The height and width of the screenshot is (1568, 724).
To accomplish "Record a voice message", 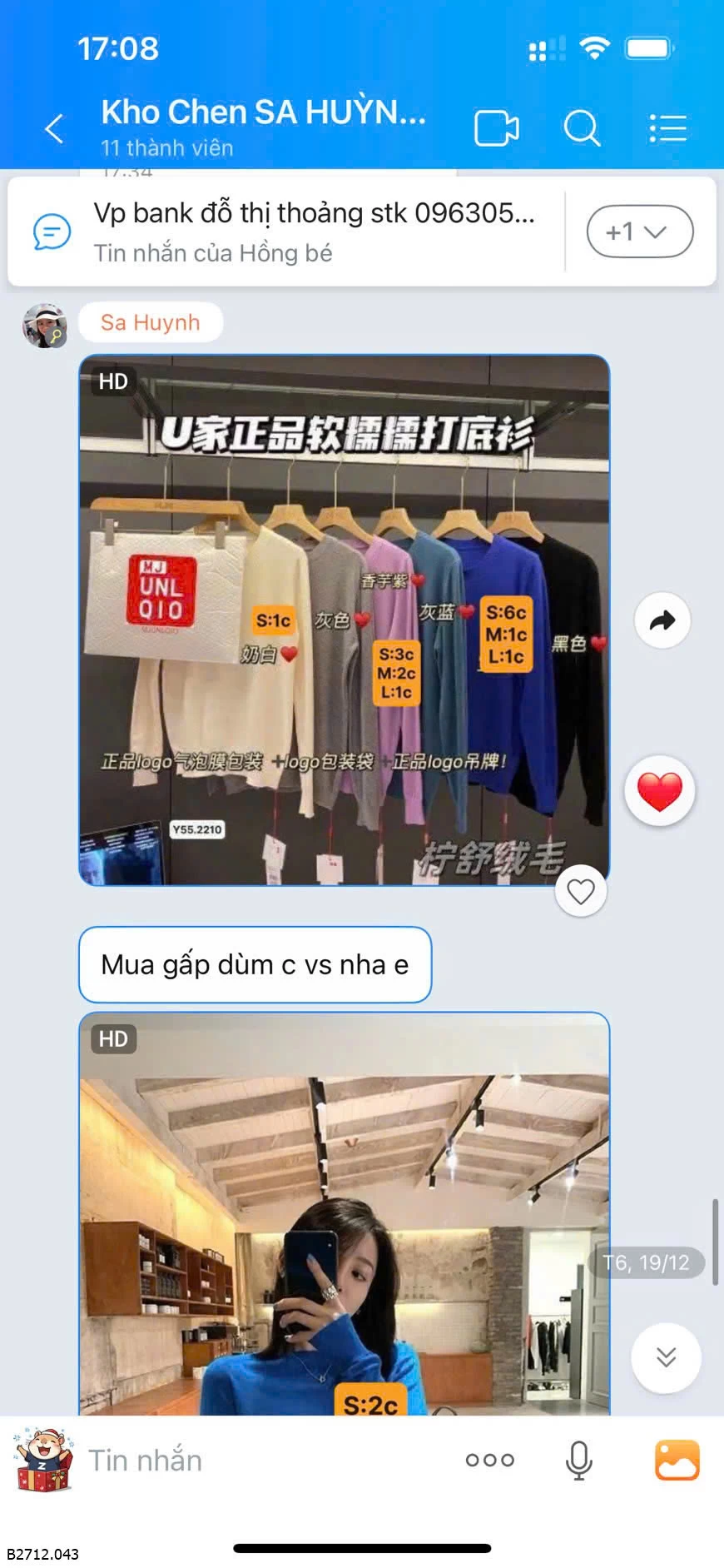I will click(578, 1460).
